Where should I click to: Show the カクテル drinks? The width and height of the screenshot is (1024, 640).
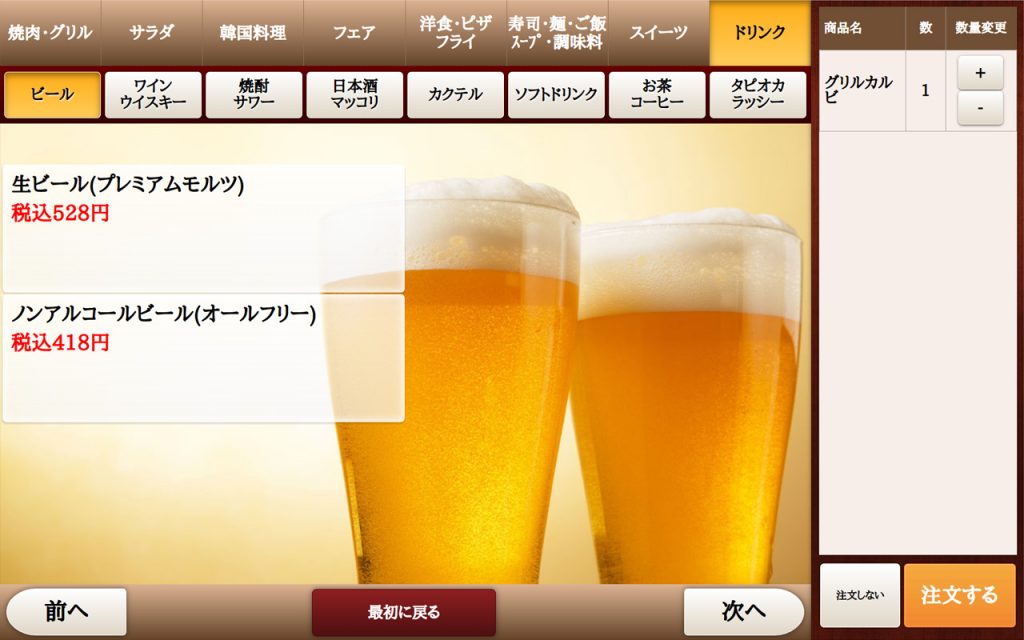(455, 95)
